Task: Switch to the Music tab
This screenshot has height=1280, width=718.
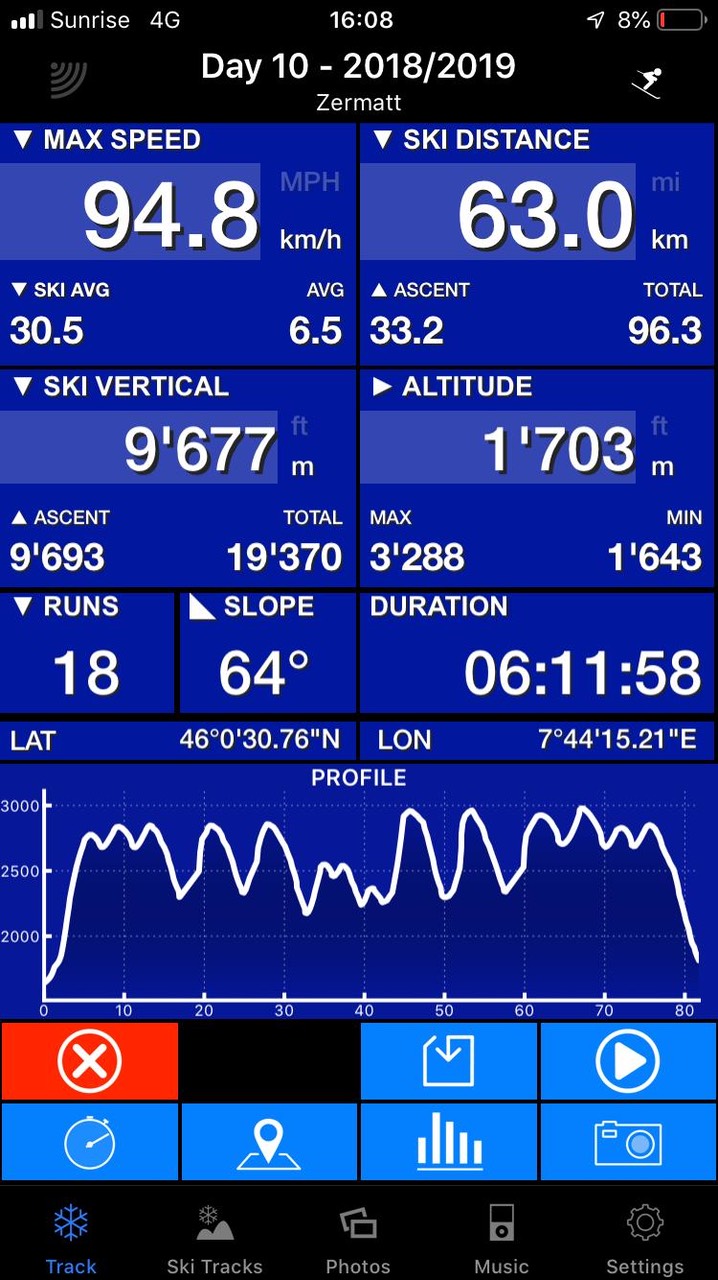Action: (501, 1238)
